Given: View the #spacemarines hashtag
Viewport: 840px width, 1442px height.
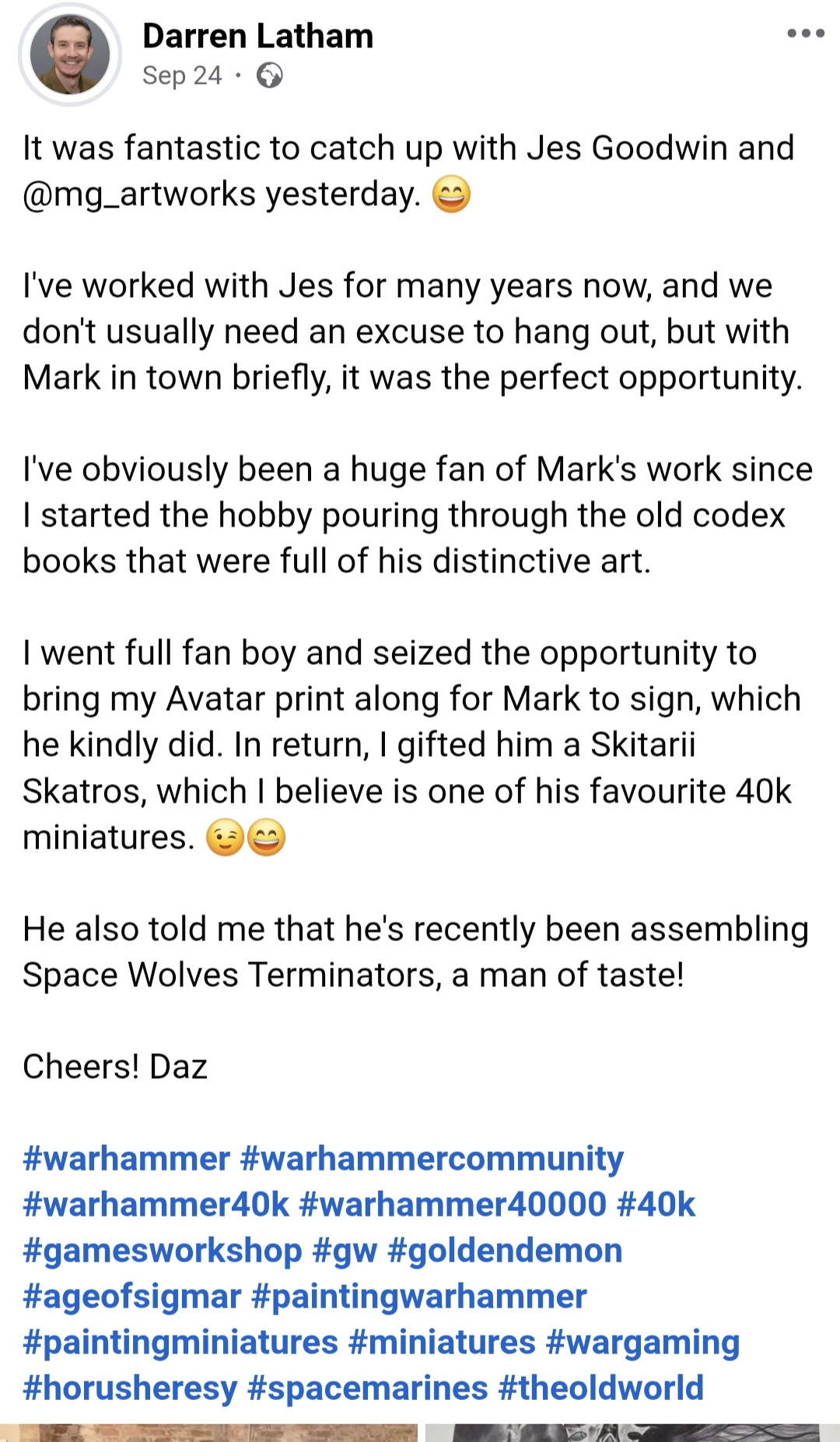Looking at the screenshot, I should pos(367,1388).
